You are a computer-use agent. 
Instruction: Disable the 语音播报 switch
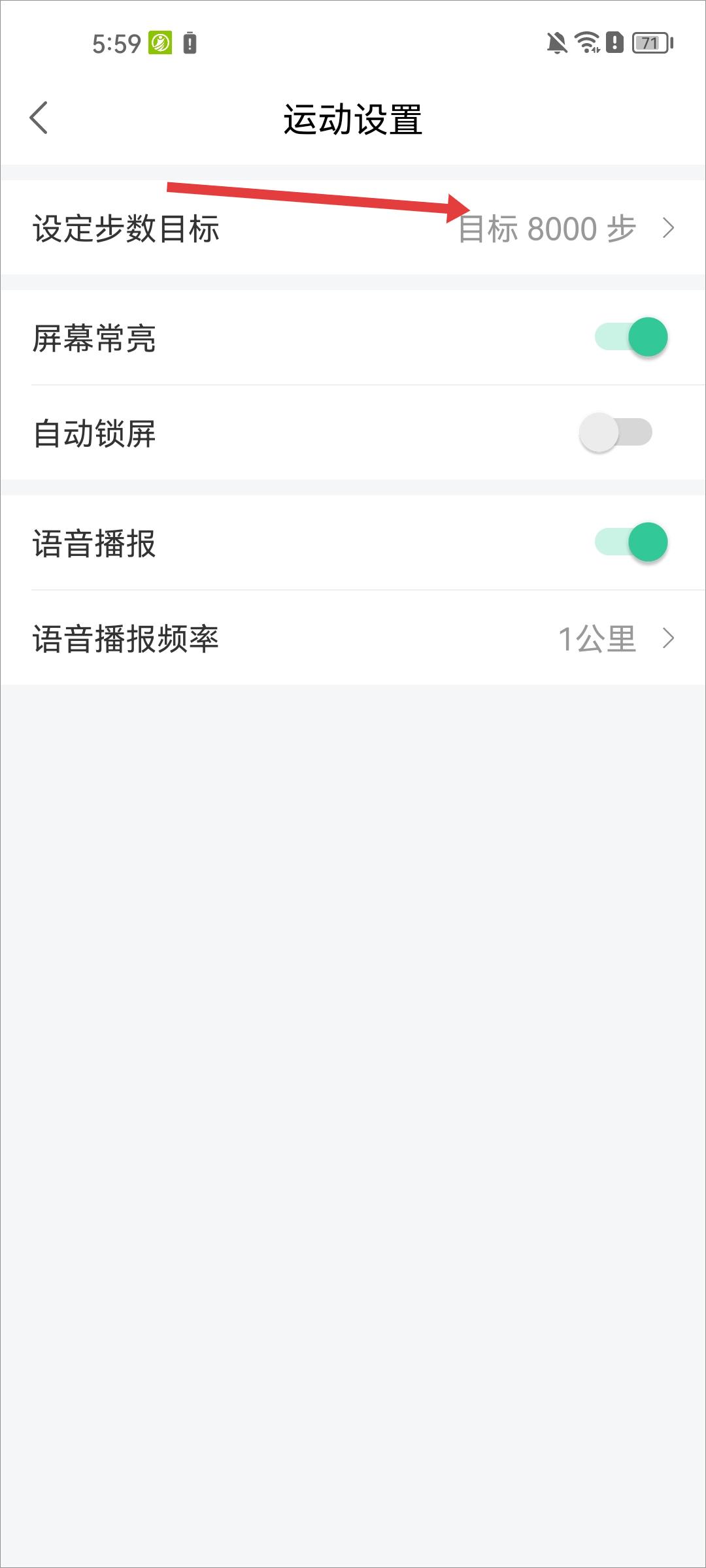[631, 542]
